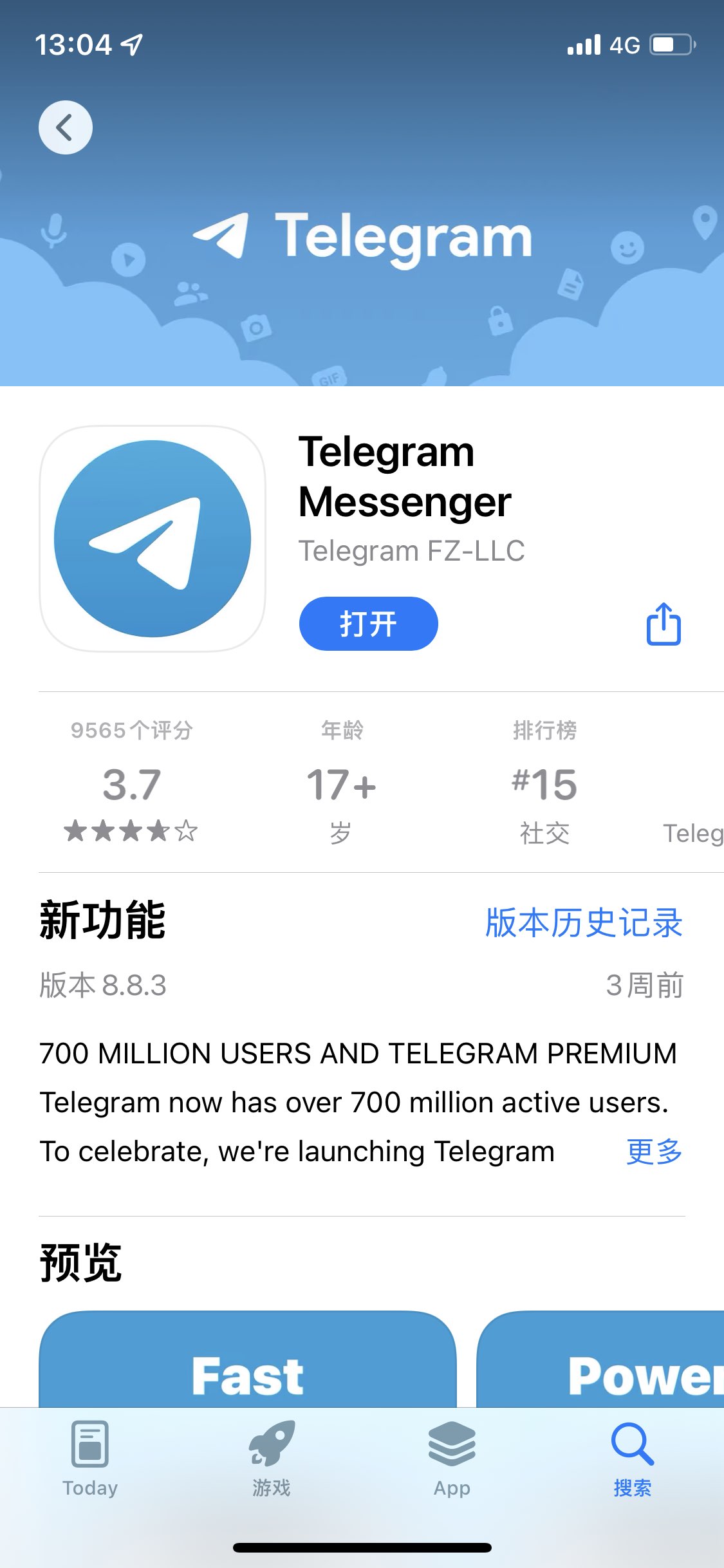Viewport: 724px width, 1568px height.
Task: Expand the update notes with 更多
Action: (654, 1152)
